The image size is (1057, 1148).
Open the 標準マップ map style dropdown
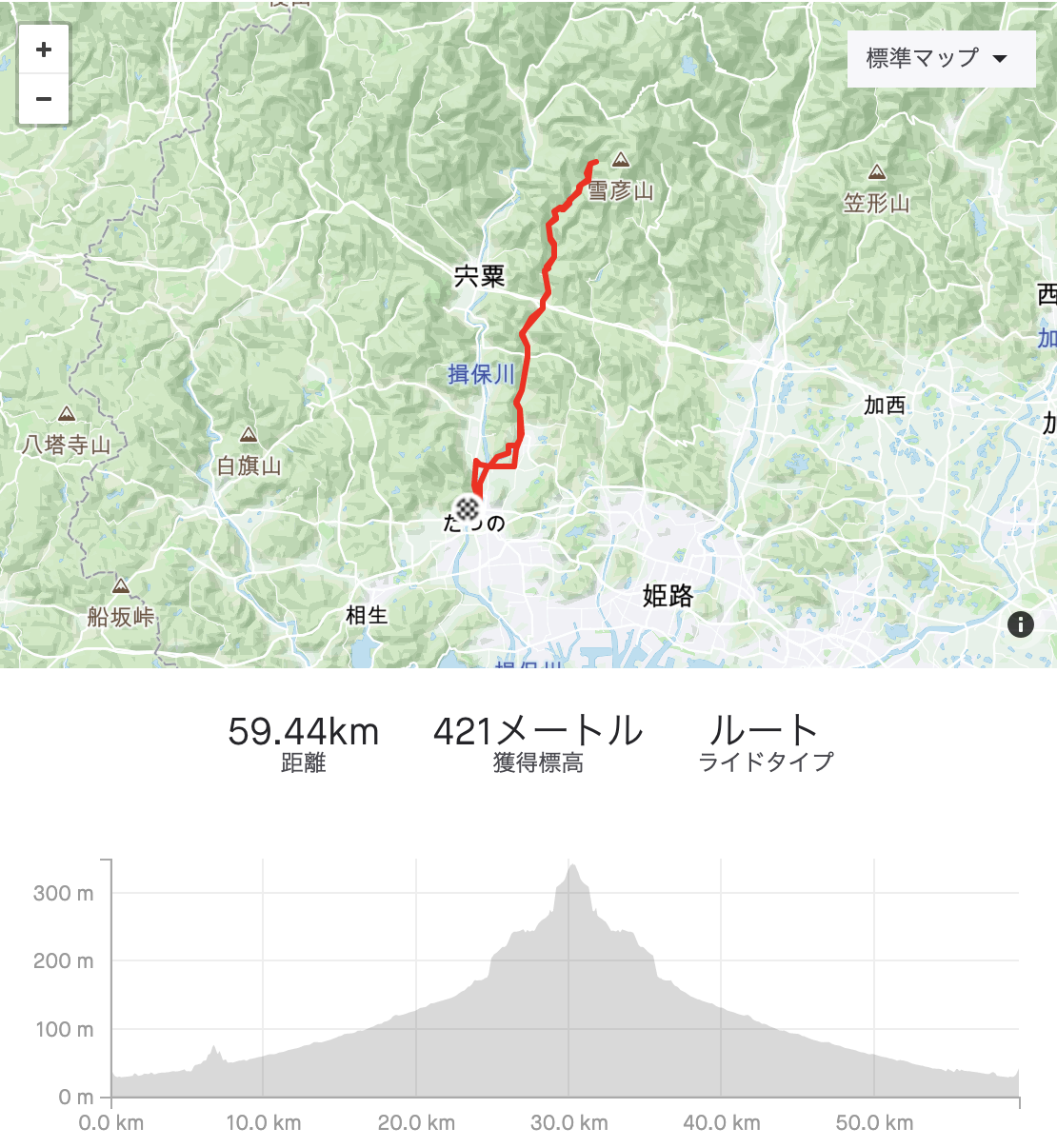coord(940,59)
